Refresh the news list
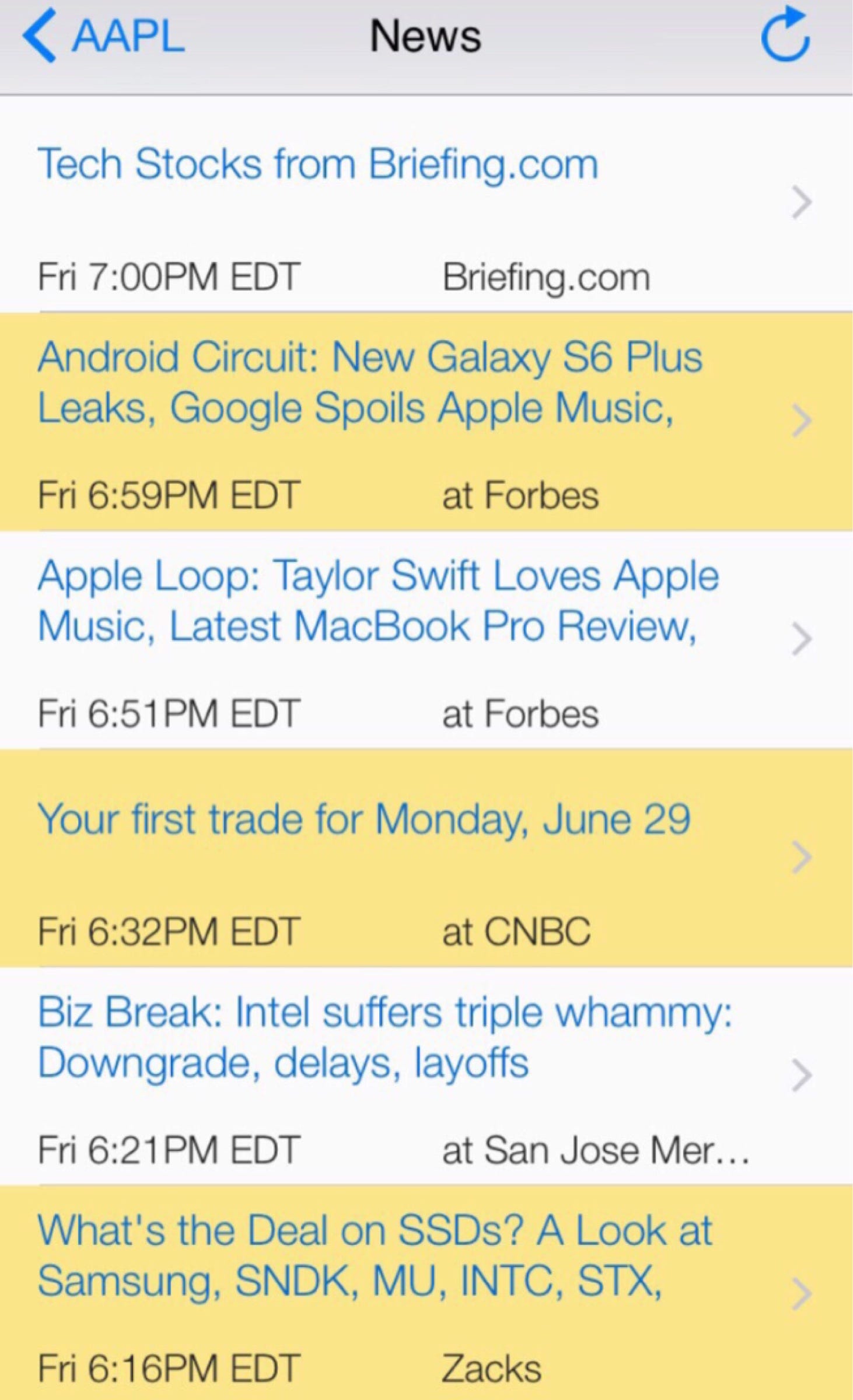 click(785, 35)
